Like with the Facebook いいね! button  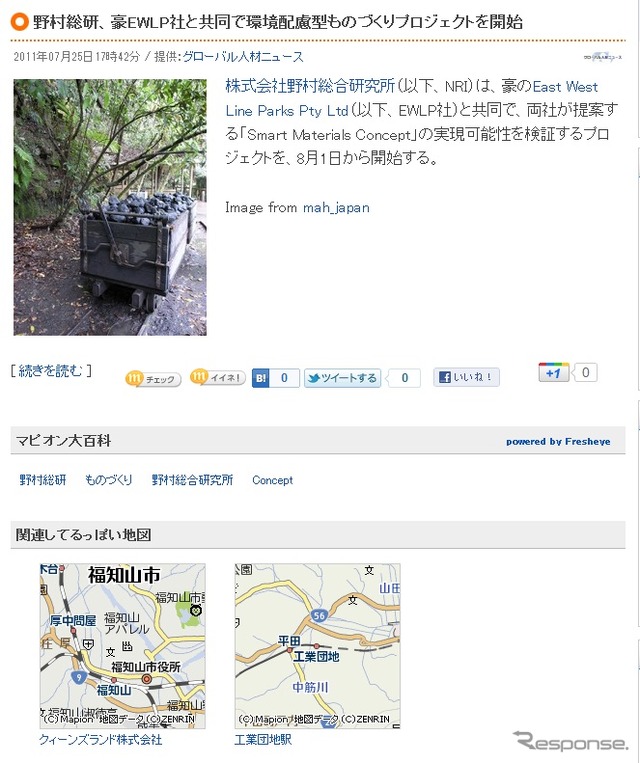tap(466, 377)
